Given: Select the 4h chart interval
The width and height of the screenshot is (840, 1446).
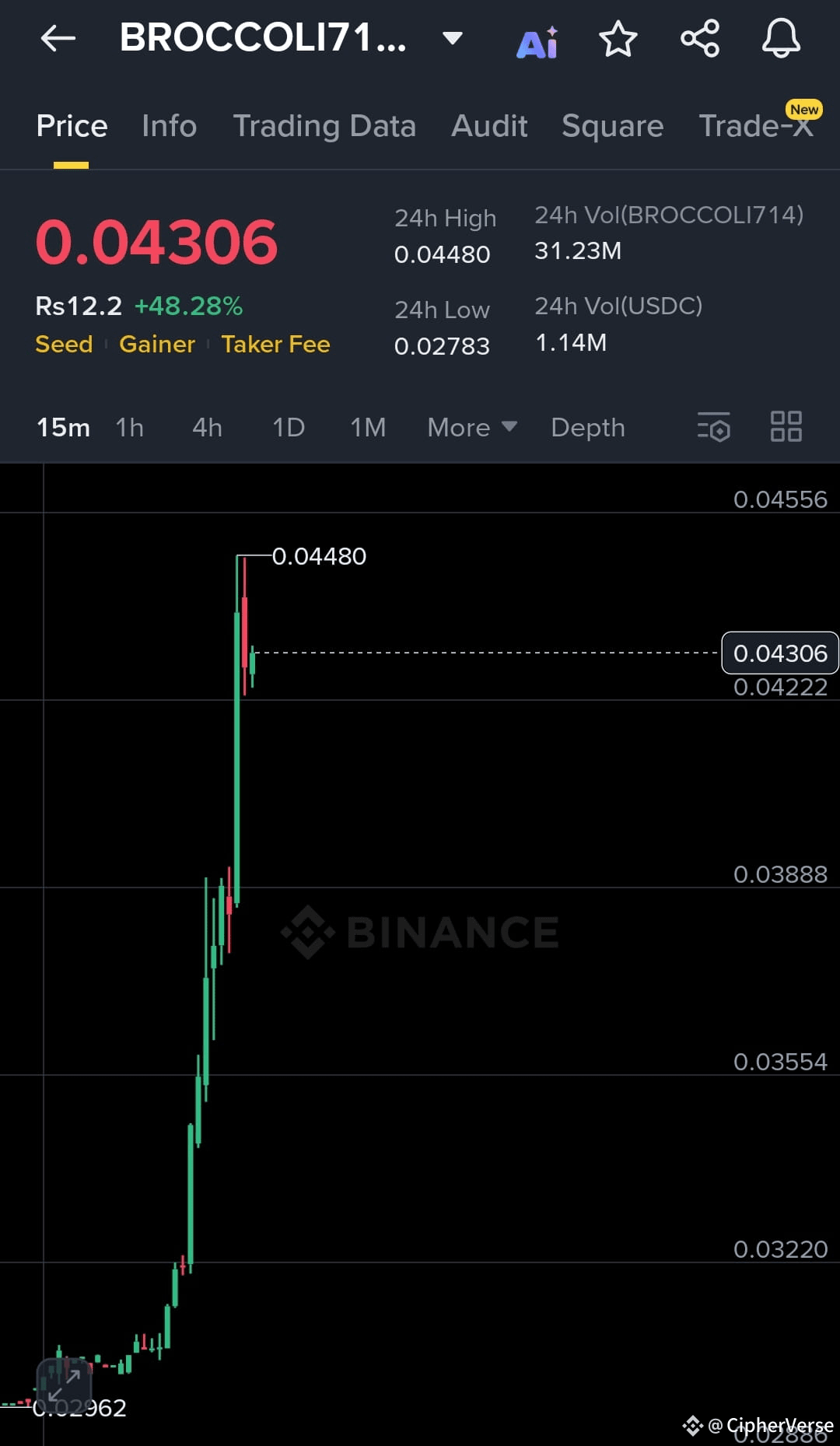Looking at the screenshot, I should click(x=208, y=428).
